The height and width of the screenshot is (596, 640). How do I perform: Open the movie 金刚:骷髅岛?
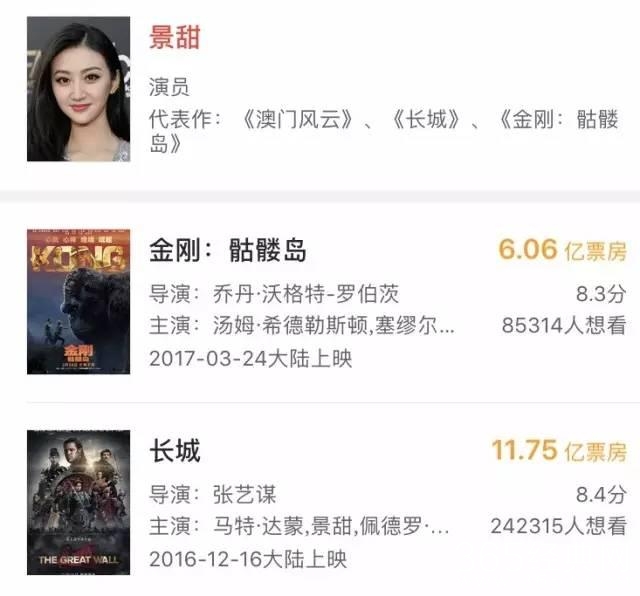pos(228,250)
